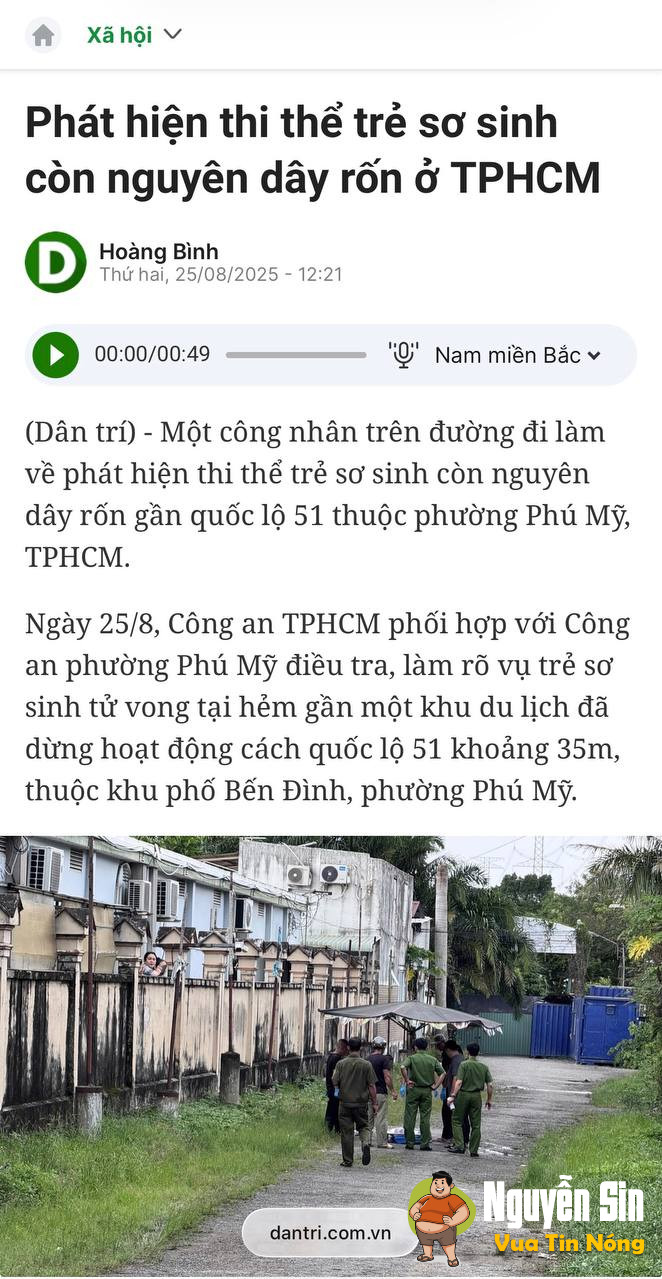The height and width of the screenshot is (1279, 662).
Task: Change the Nam miền Bắc voice option
Action: coord(517,355)
